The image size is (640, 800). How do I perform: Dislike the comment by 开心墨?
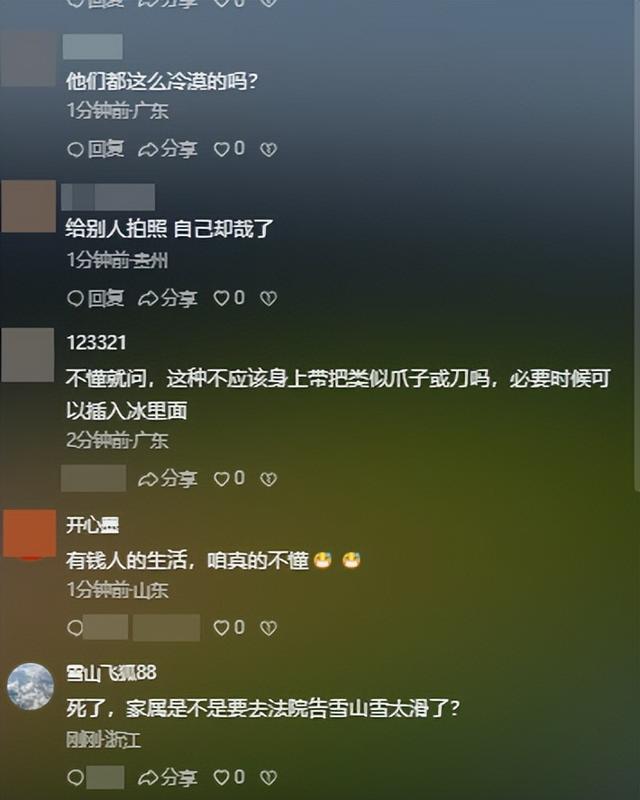(268, 628)
